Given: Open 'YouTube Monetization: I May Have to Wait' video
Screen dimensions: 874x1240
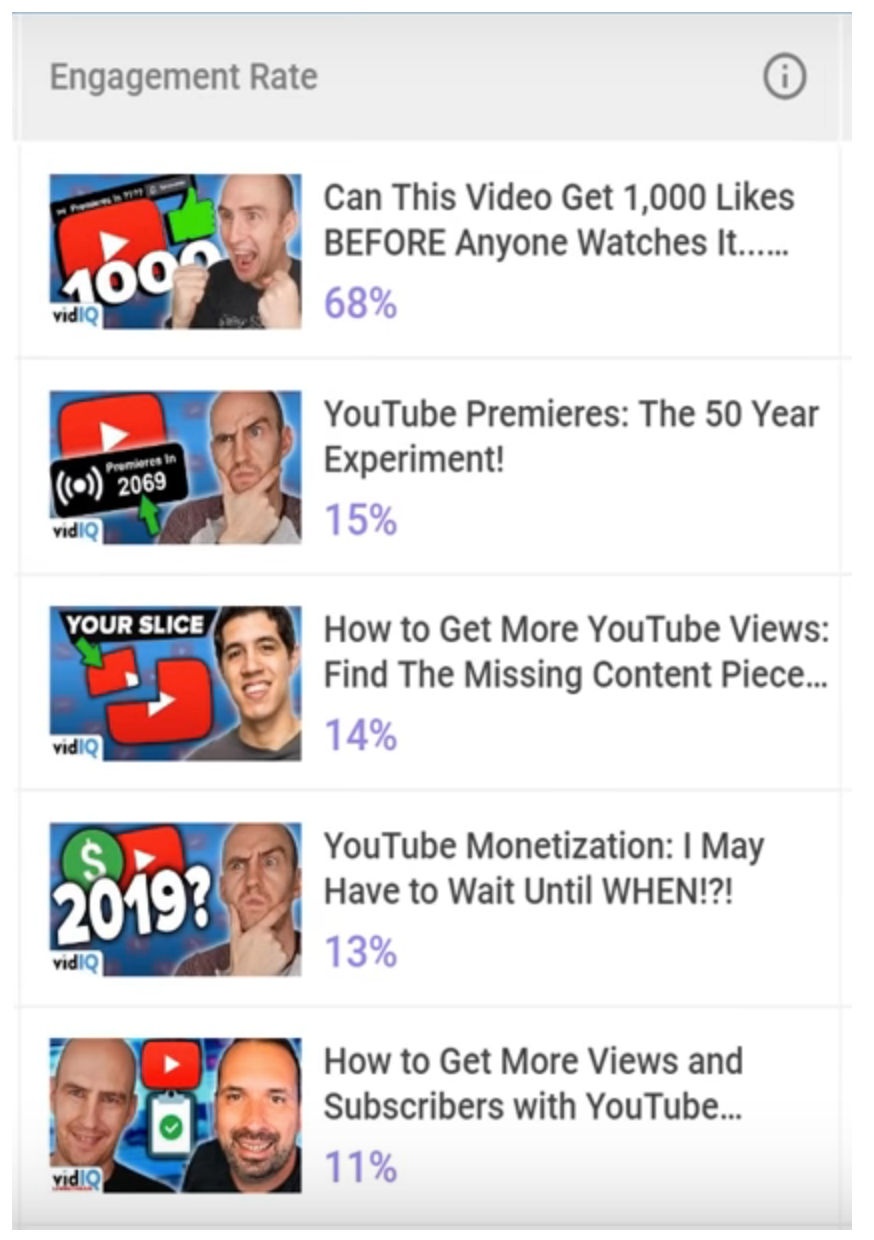Looking at the screenshot, I should (543, 868).
